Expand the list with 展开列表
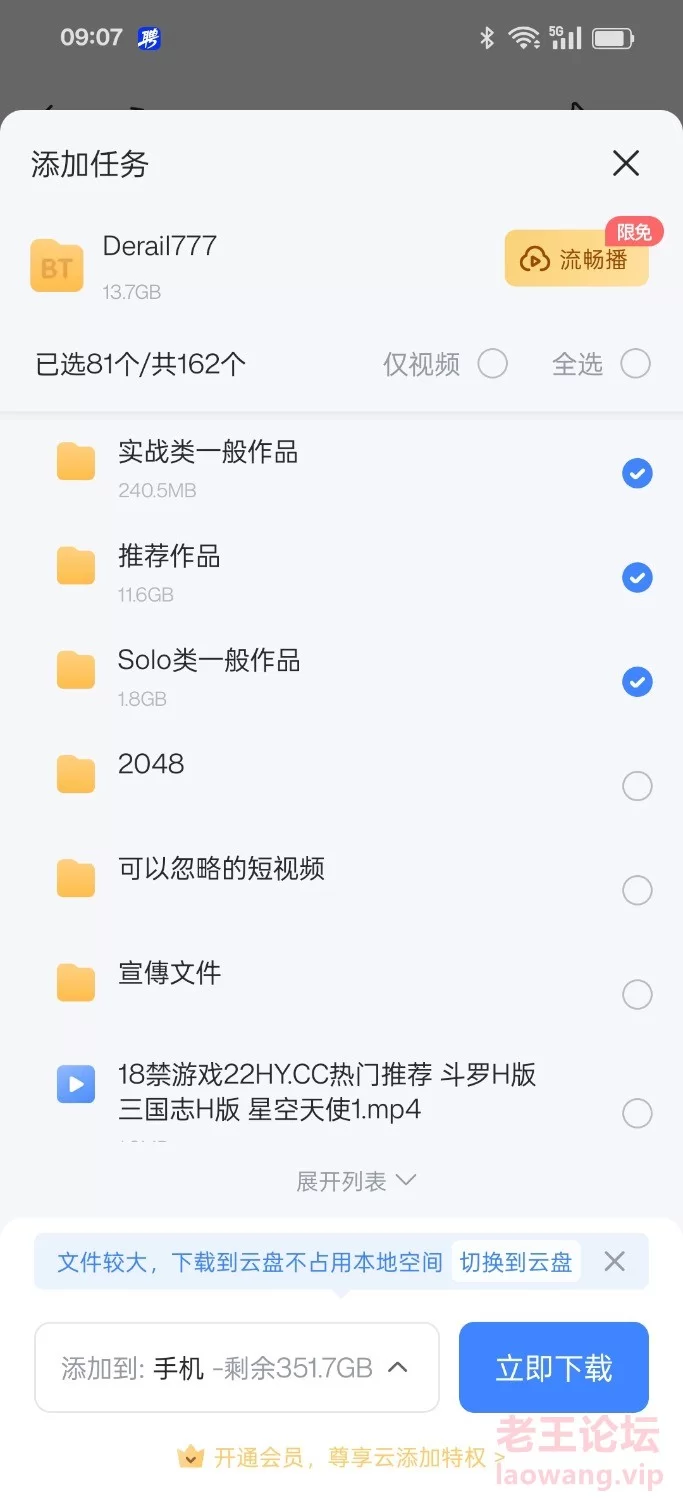Image resolution: width=683 pixels, height=1500 pixels. tap(356, 1181)
